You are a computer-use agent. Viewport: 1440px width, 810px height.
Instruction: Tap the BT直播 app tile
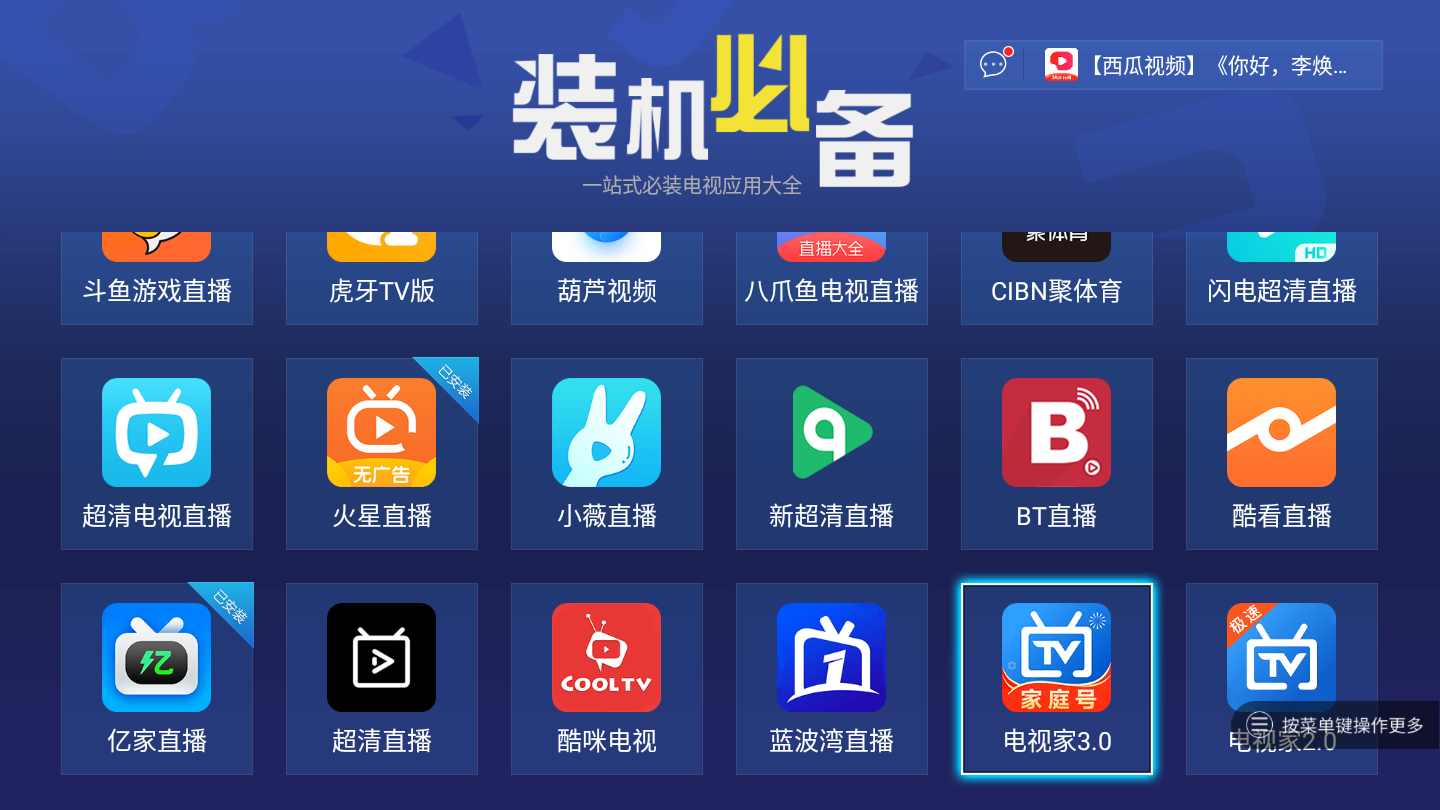pyautogui.click(x=1057, y=453)
